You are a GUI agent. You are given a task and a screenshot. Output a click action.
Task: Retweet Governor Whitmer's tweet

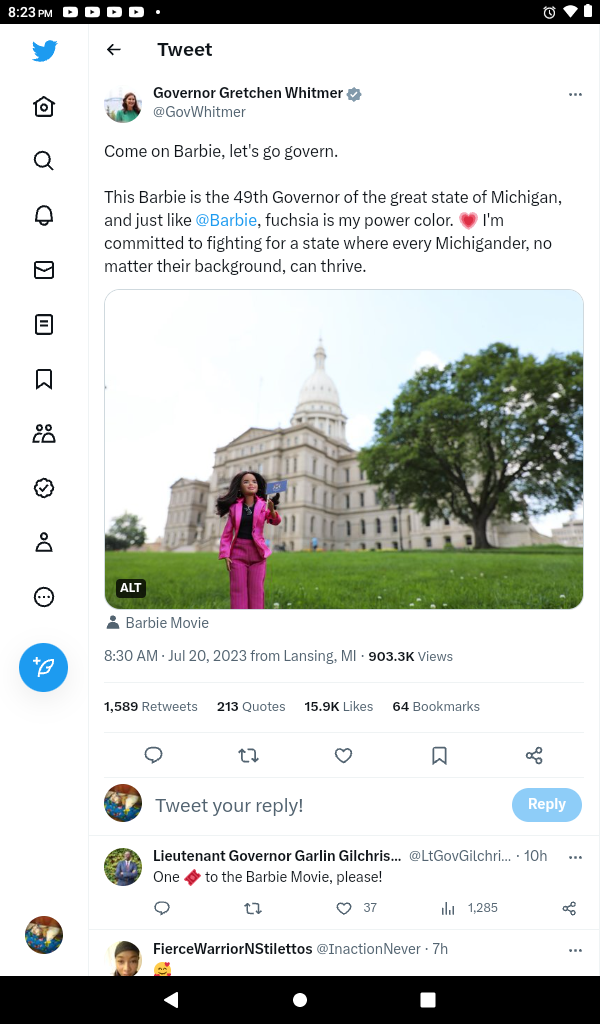click(248, 756)
